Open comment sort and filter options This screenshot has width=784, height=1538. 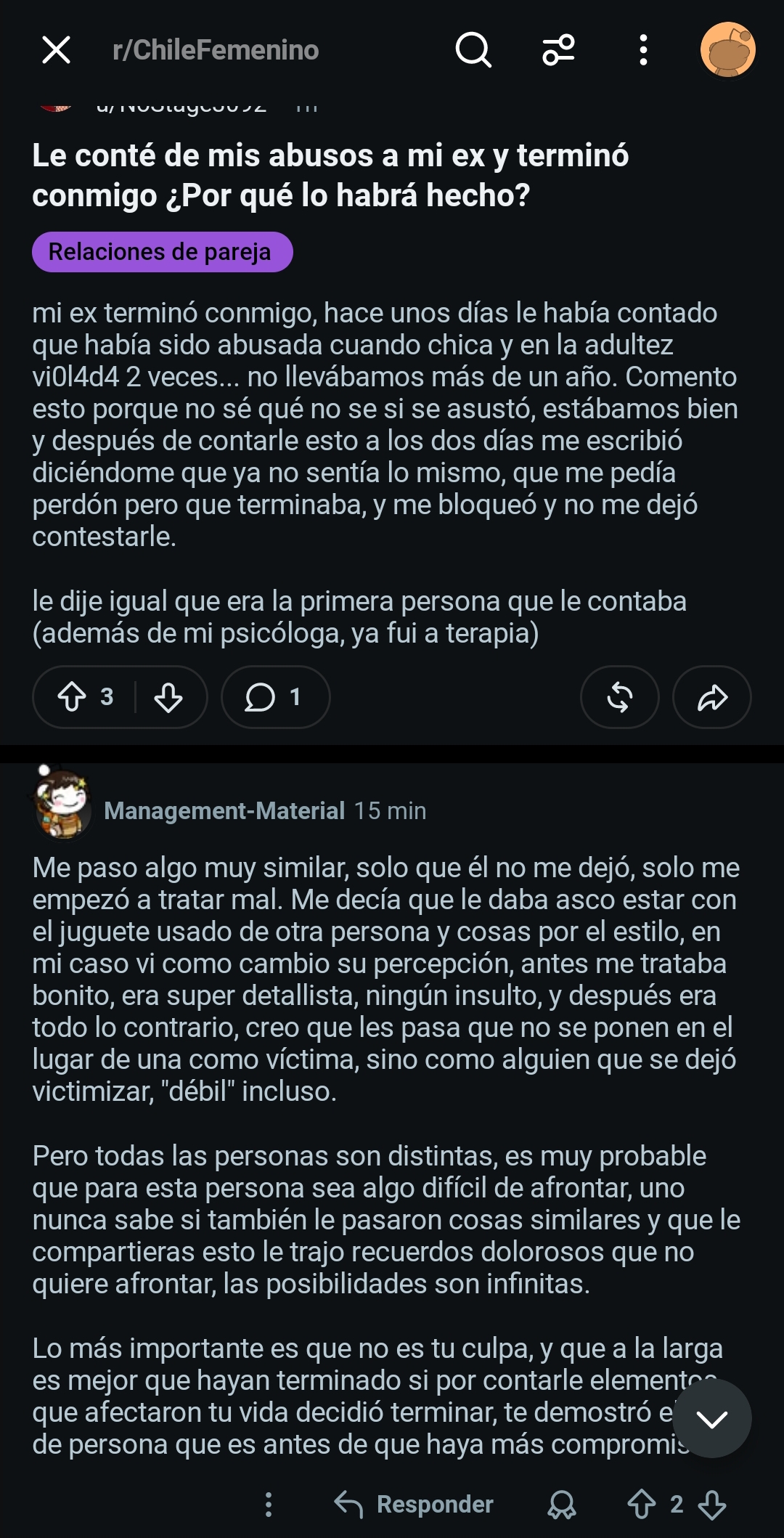[x=558, y=50]
